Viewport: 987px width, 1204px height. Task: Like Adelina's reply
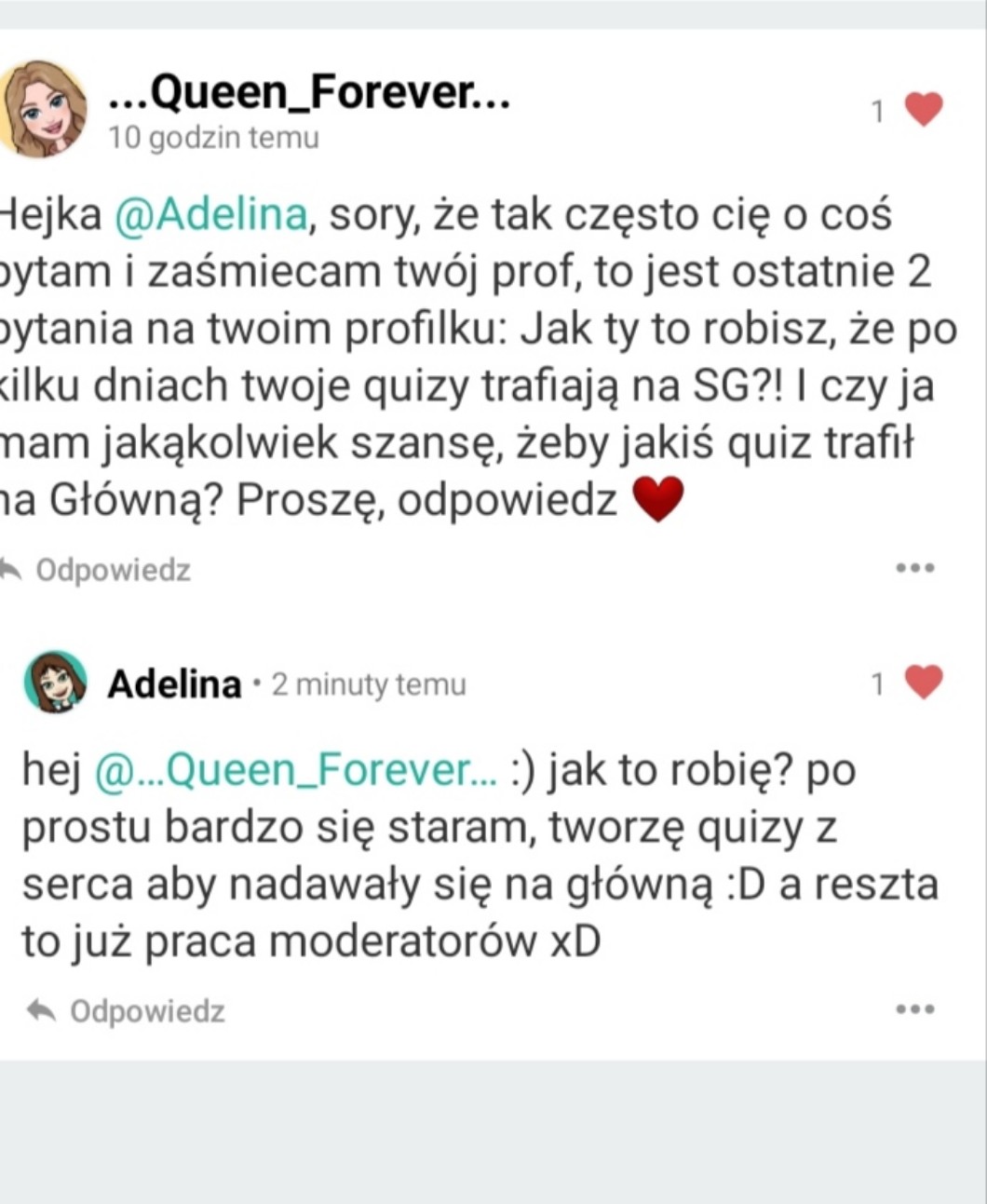click(x=923, y=683)
